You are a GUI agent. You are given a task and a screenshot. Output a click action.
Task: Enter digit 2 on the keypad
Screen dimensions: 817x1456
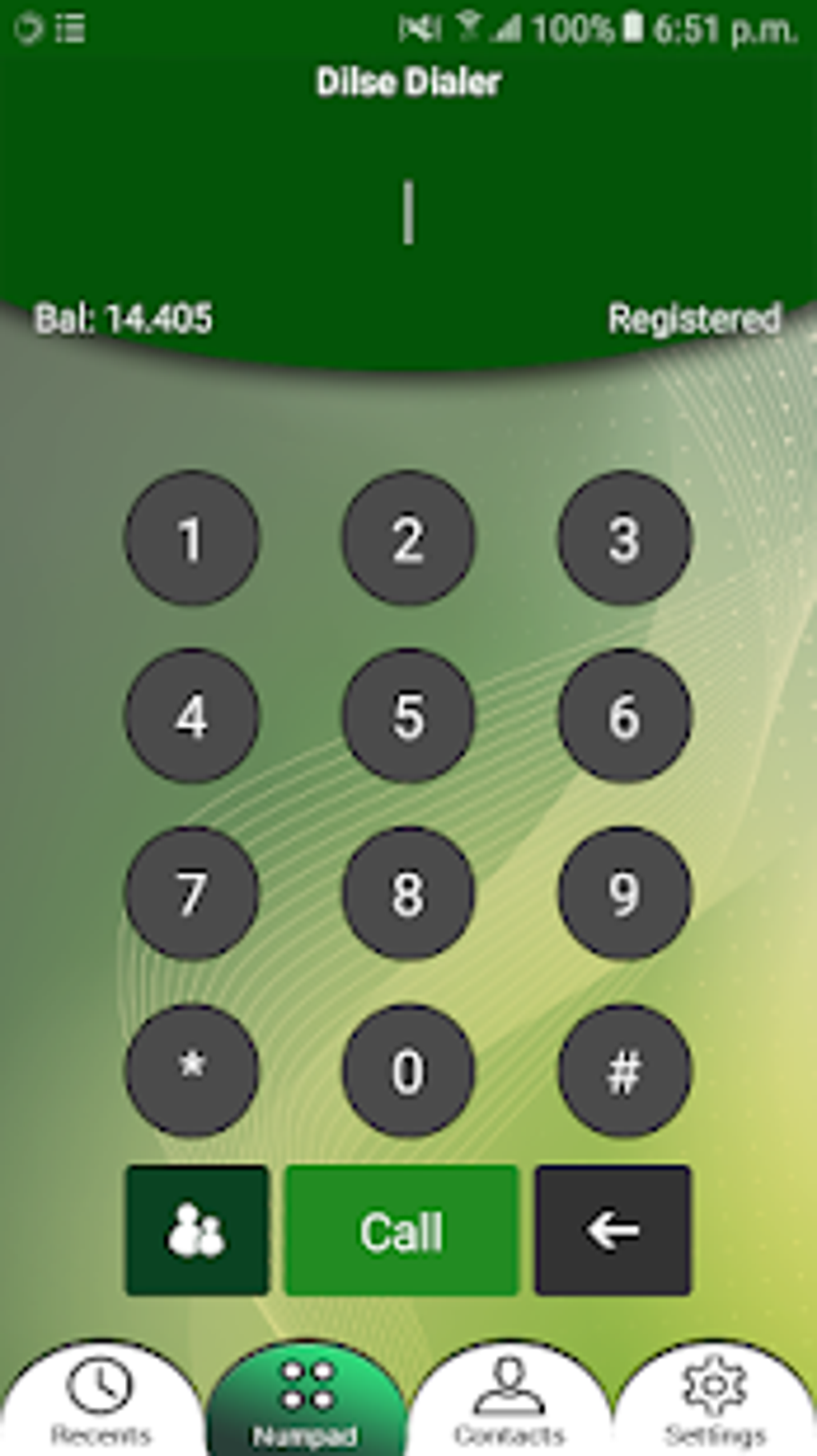408,538
